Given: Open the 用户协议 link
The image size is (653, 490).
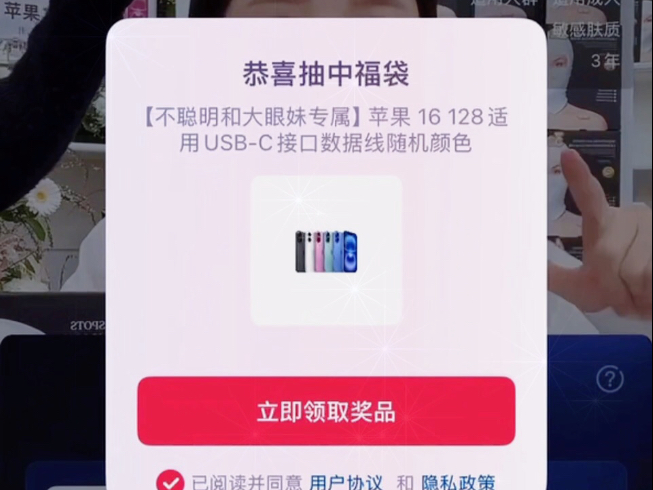Looking at the screenshot, I should click(346, 482).
